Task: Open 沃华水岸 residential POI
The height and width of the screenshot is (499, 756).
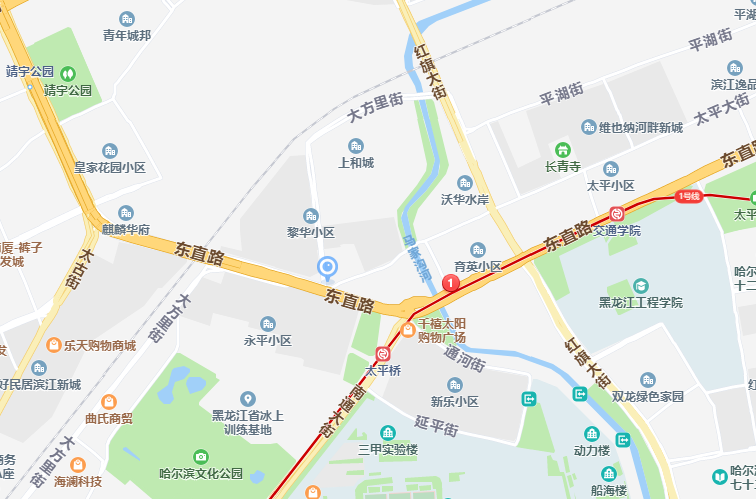Action: (x=464, y=183)
